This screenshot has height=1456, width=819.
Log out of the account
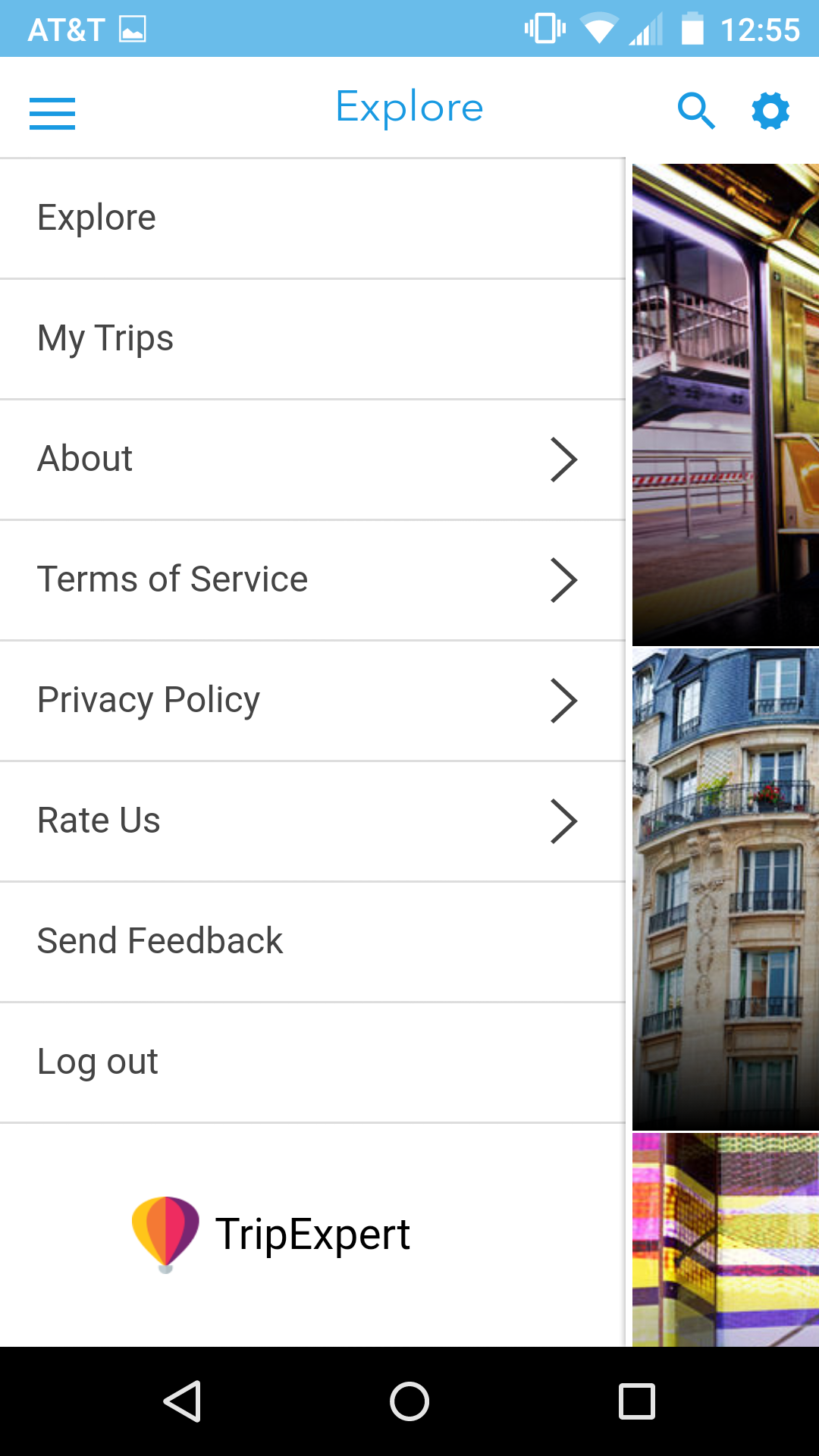point(312,1062)
